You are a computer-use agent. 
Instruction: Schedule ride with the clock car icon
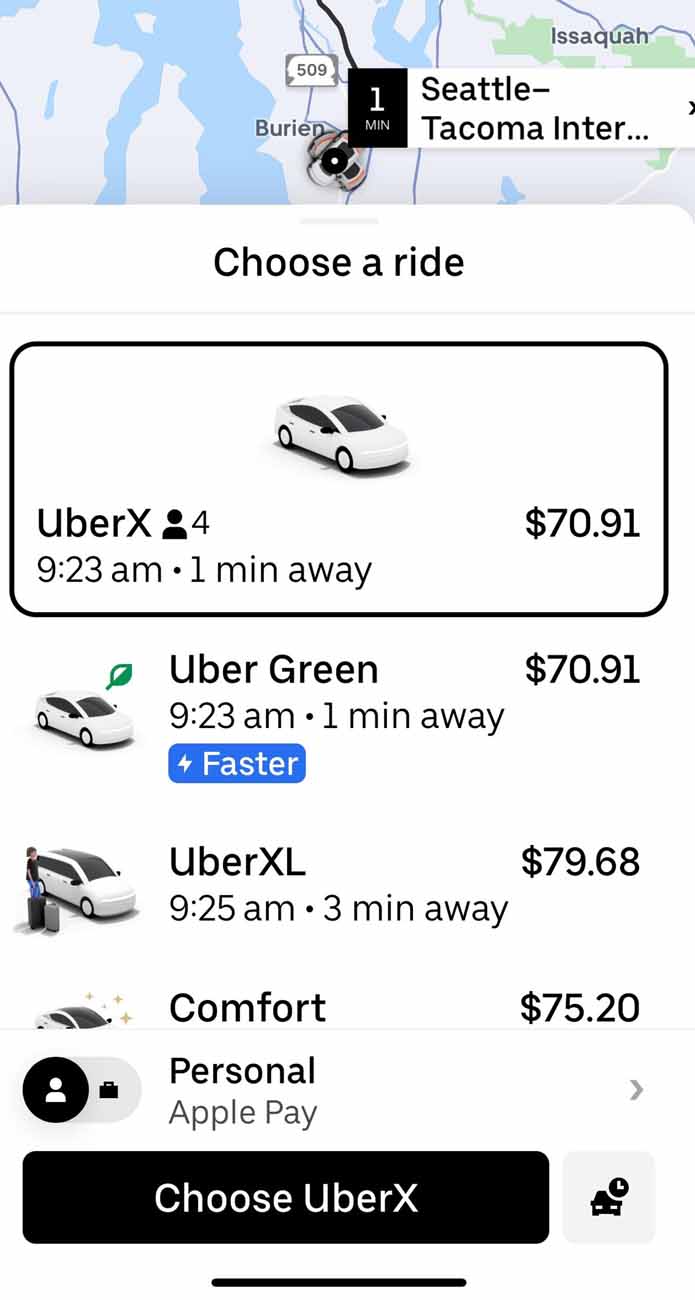tap(609, 1197)
